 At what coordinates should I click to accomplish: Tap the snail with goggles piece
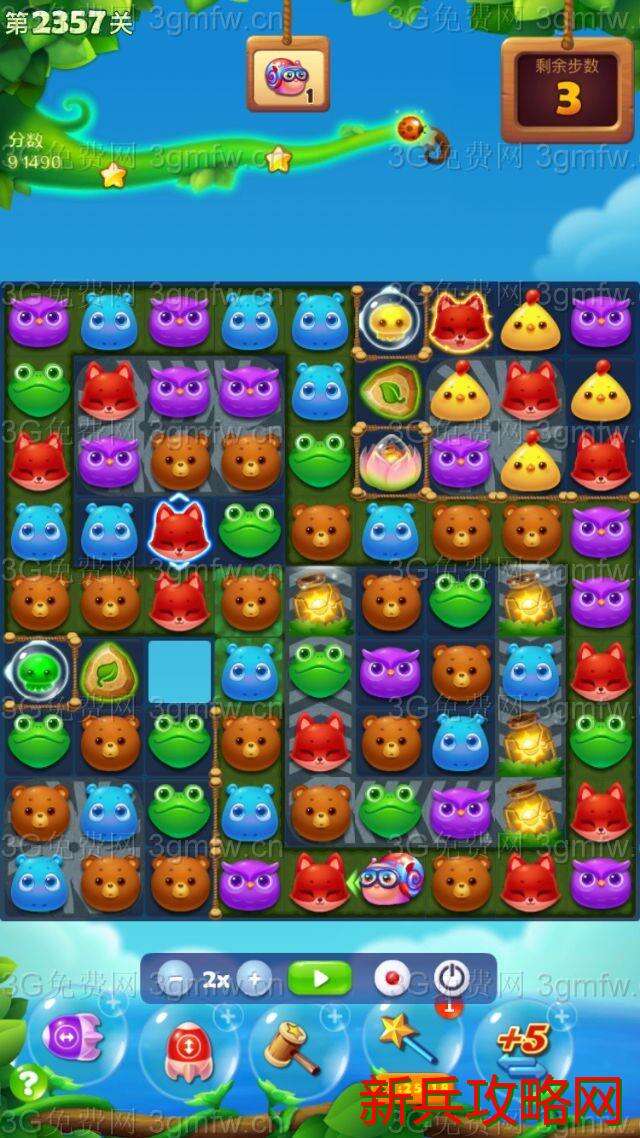tap(390, 881)
